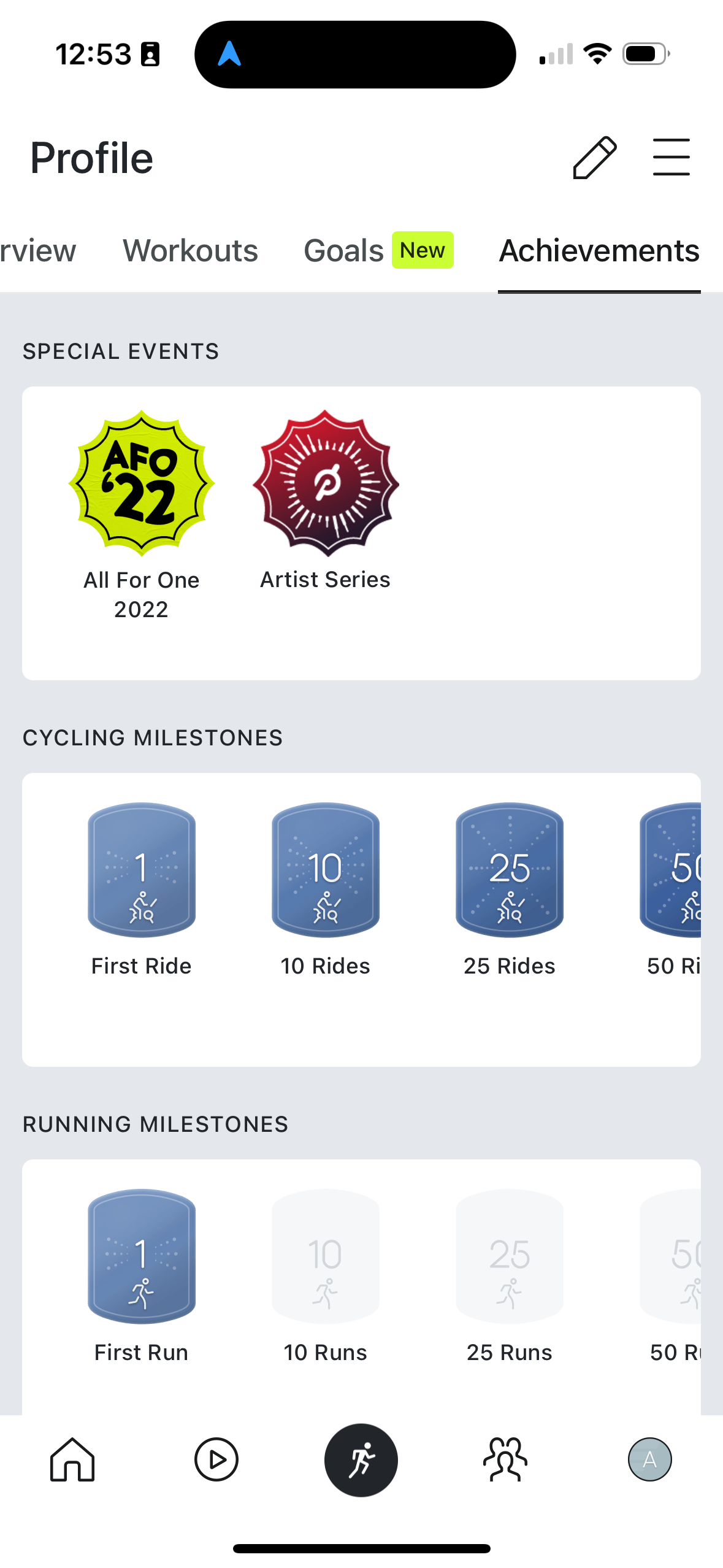This screenshot has width=723, height=1568.
Task: Switch to the Overview tab
Action: tap(37, 250)
